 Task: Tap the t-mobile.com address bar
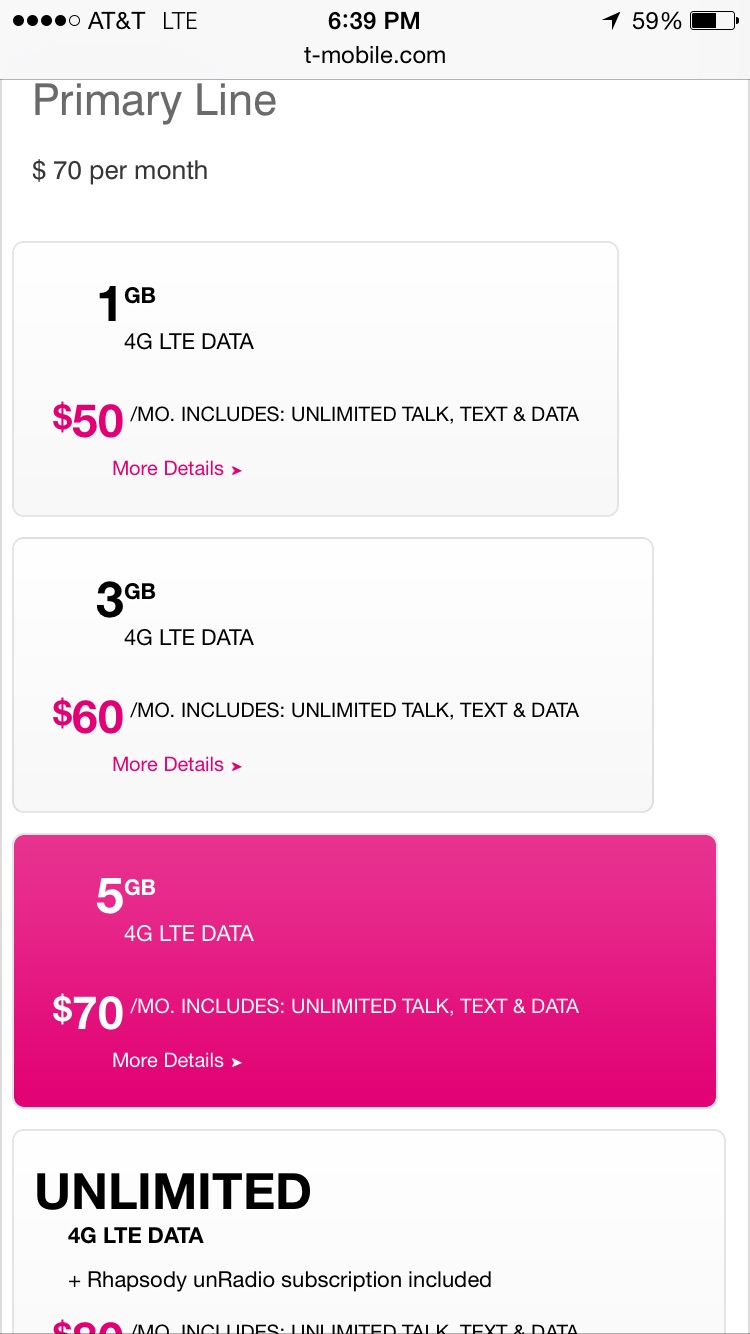(x=375, y=56)
